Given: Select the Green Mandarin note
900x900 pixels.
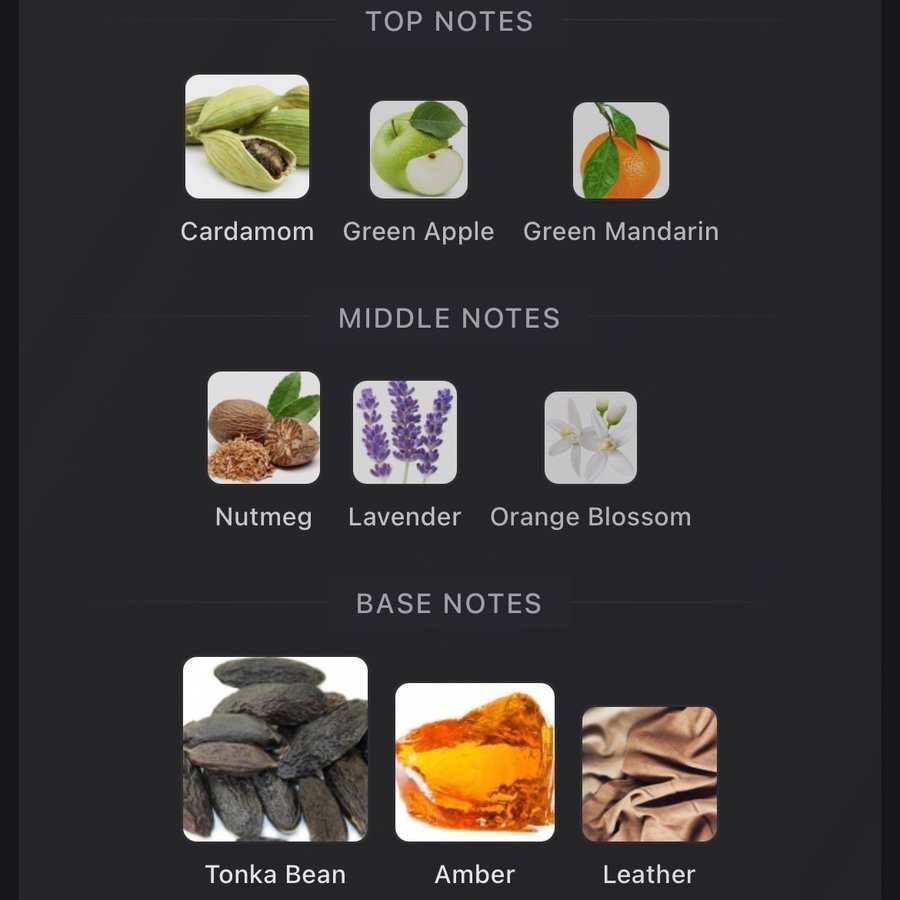Looking at the screenshot, I should pyautogui.click(x=620, y=150).
